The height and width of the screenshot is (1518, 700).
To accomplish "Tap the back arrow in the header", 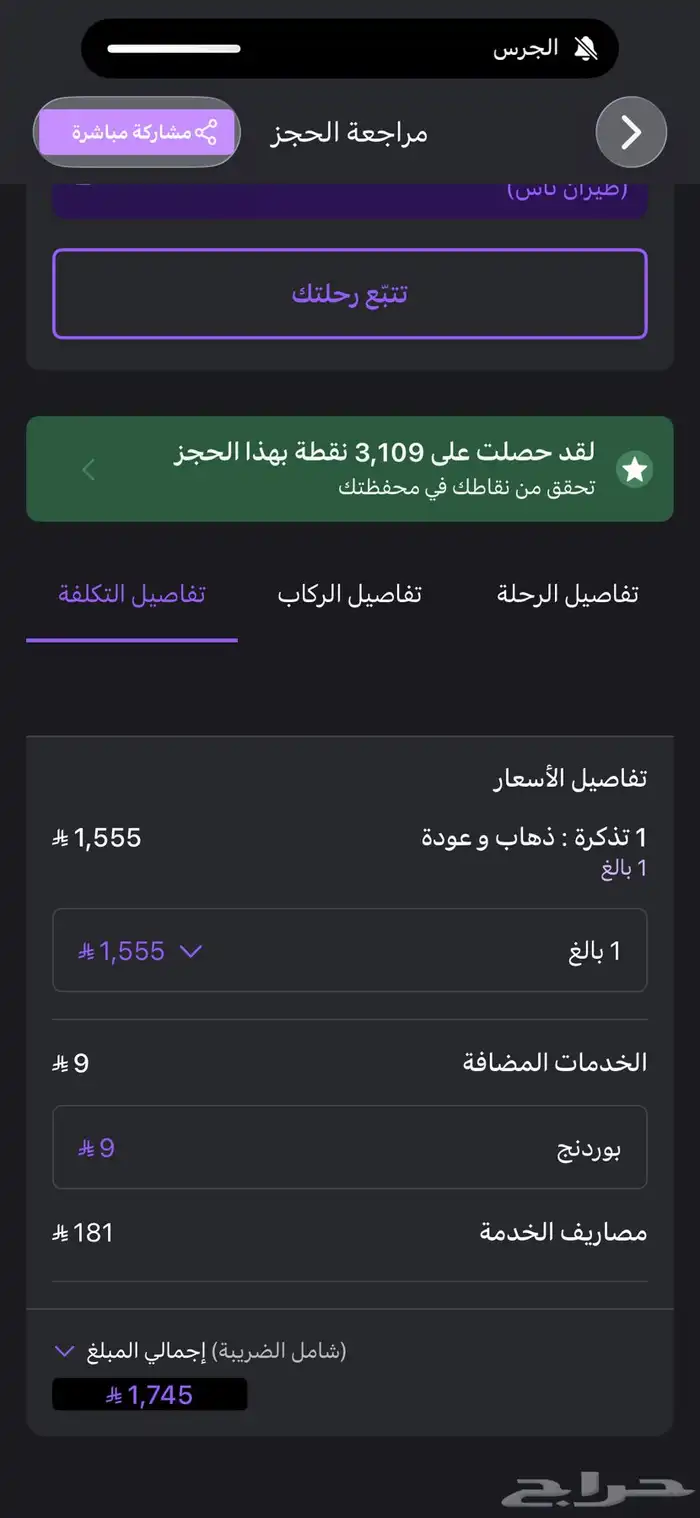I will pyautogui.click(x=631, y=132).
